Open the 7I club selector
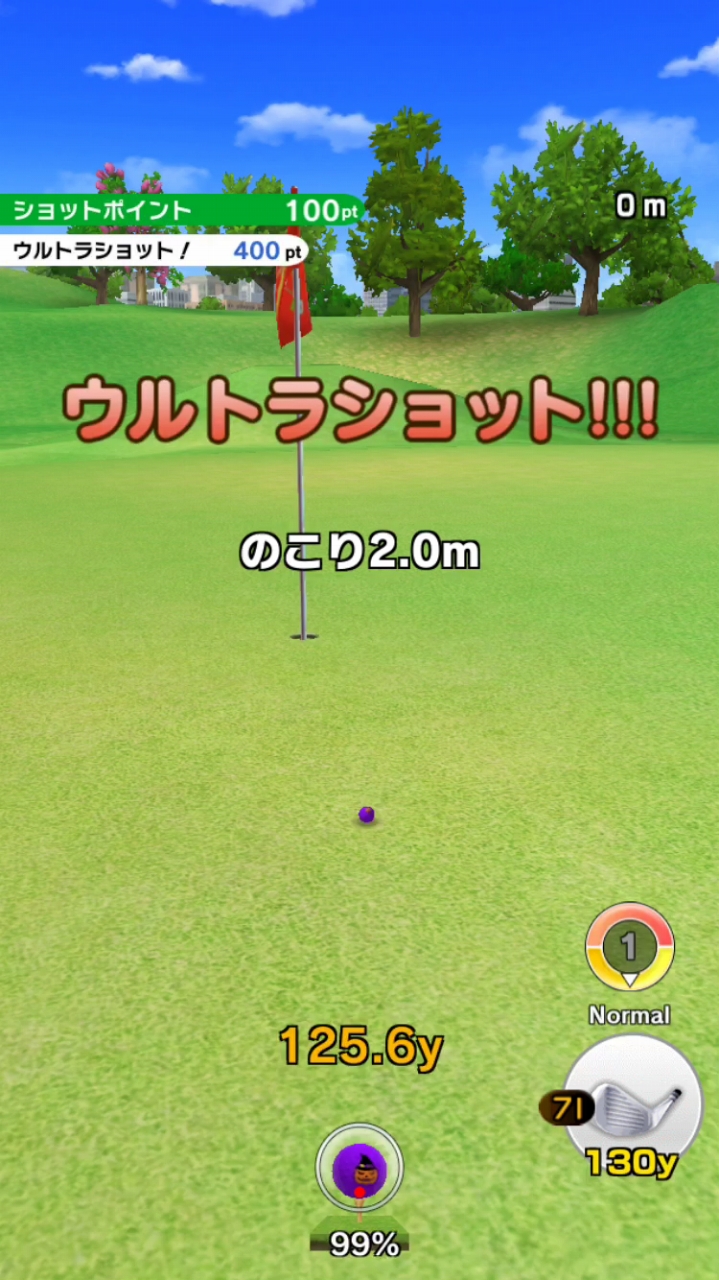 pos(633,1098)
